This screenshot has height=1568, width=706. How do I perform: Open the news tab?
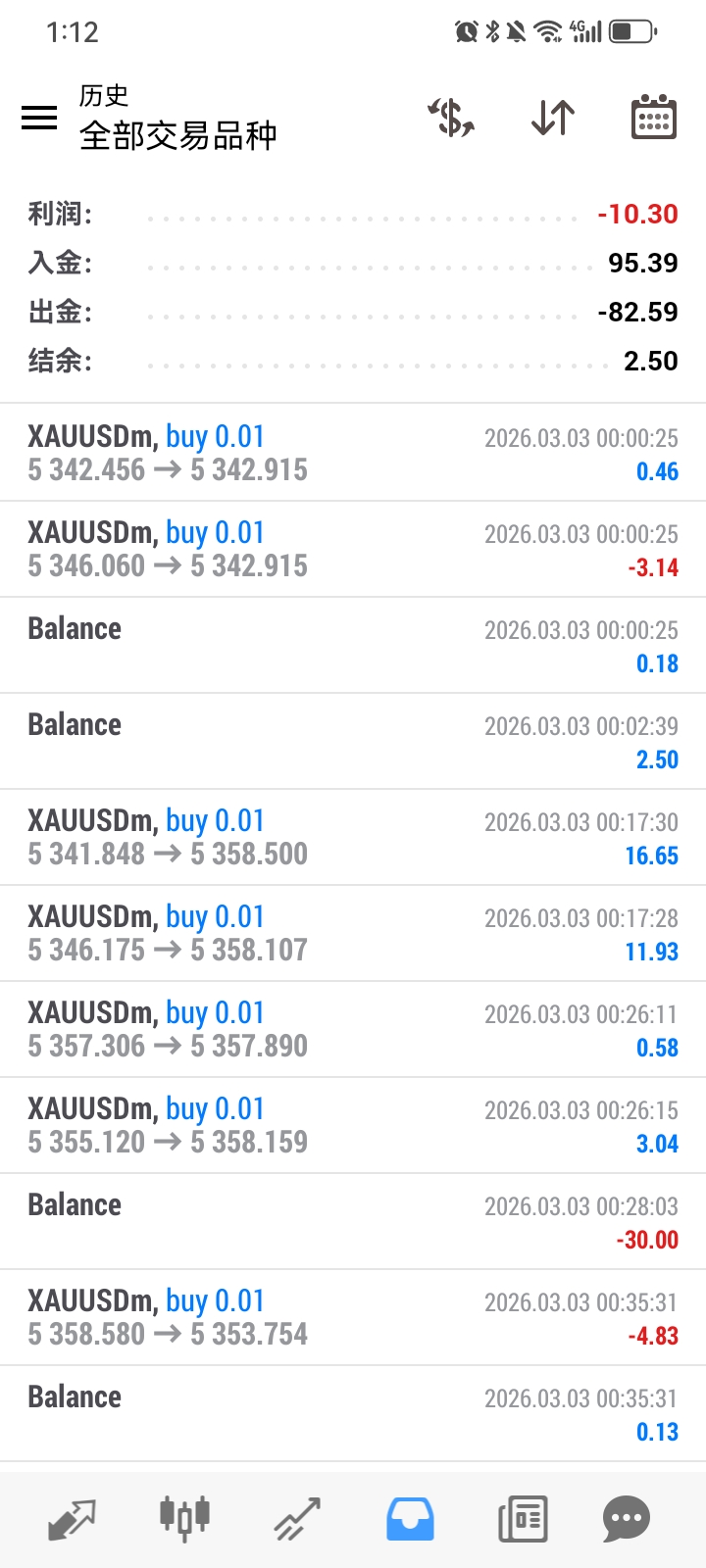[523, 1519]
